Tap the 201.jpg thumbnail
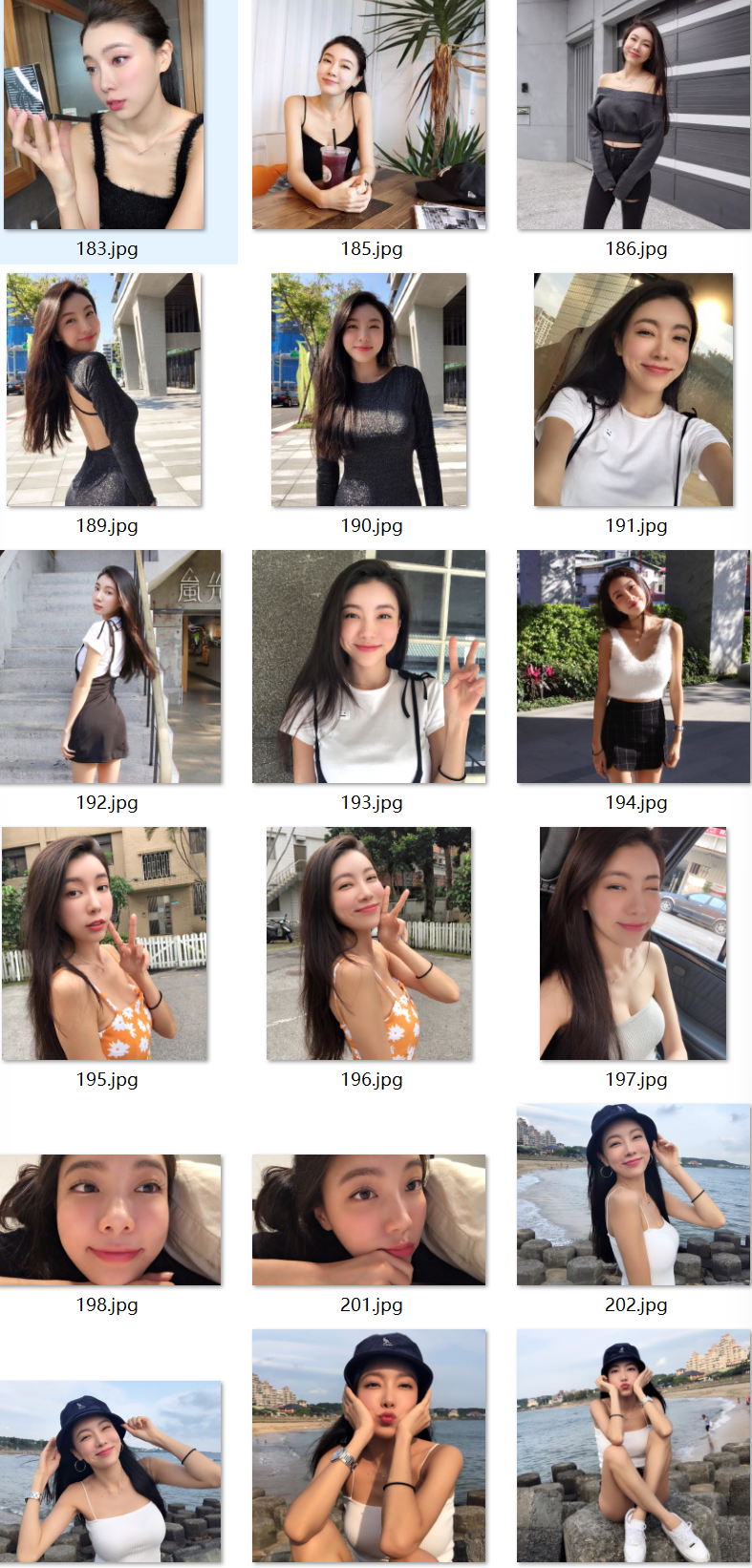 pos(369,1219)
